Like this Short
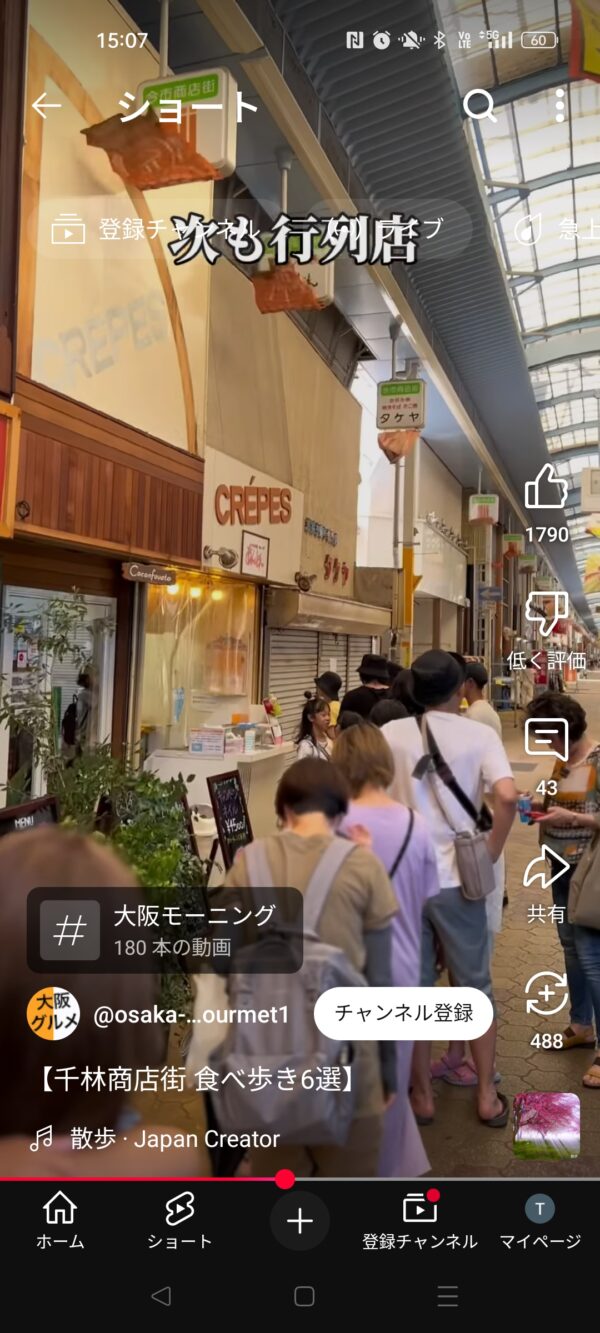600x1333 pixels. (x=546, y=488)
